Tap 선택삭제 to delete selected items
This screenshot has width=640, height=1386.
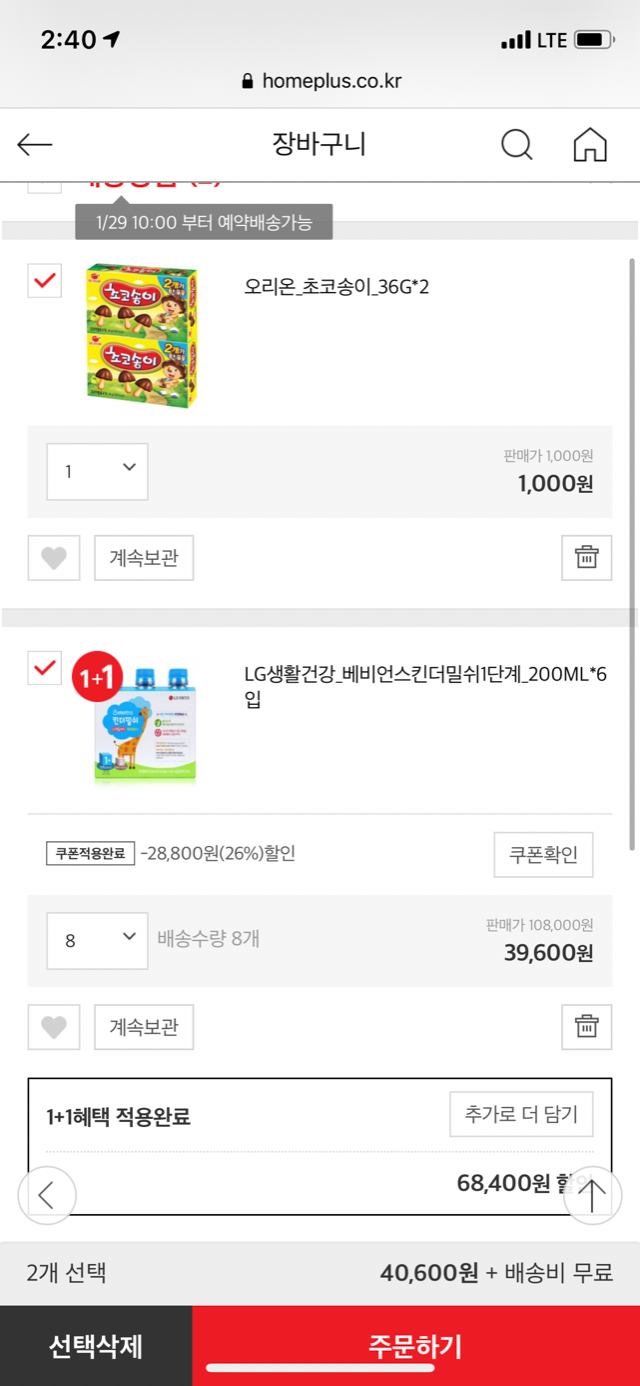click(96, 1346)
